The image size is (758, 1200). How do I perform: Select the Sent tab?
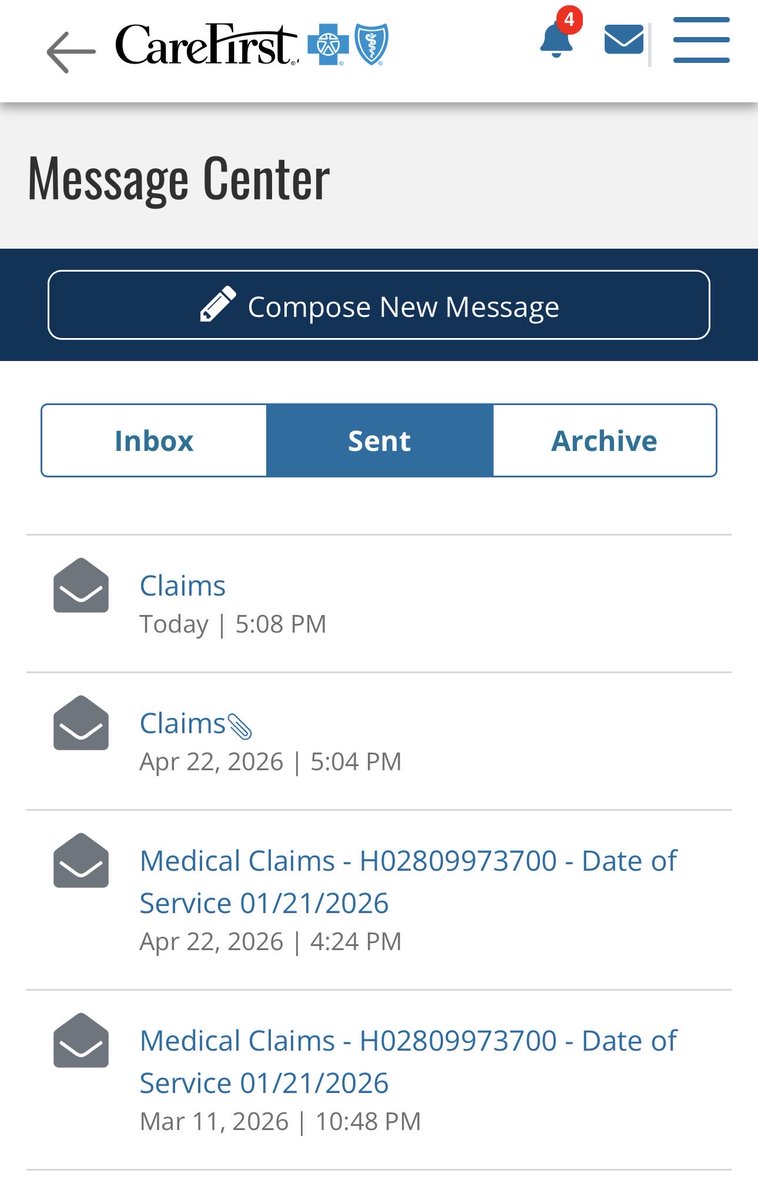click(380, 440)
